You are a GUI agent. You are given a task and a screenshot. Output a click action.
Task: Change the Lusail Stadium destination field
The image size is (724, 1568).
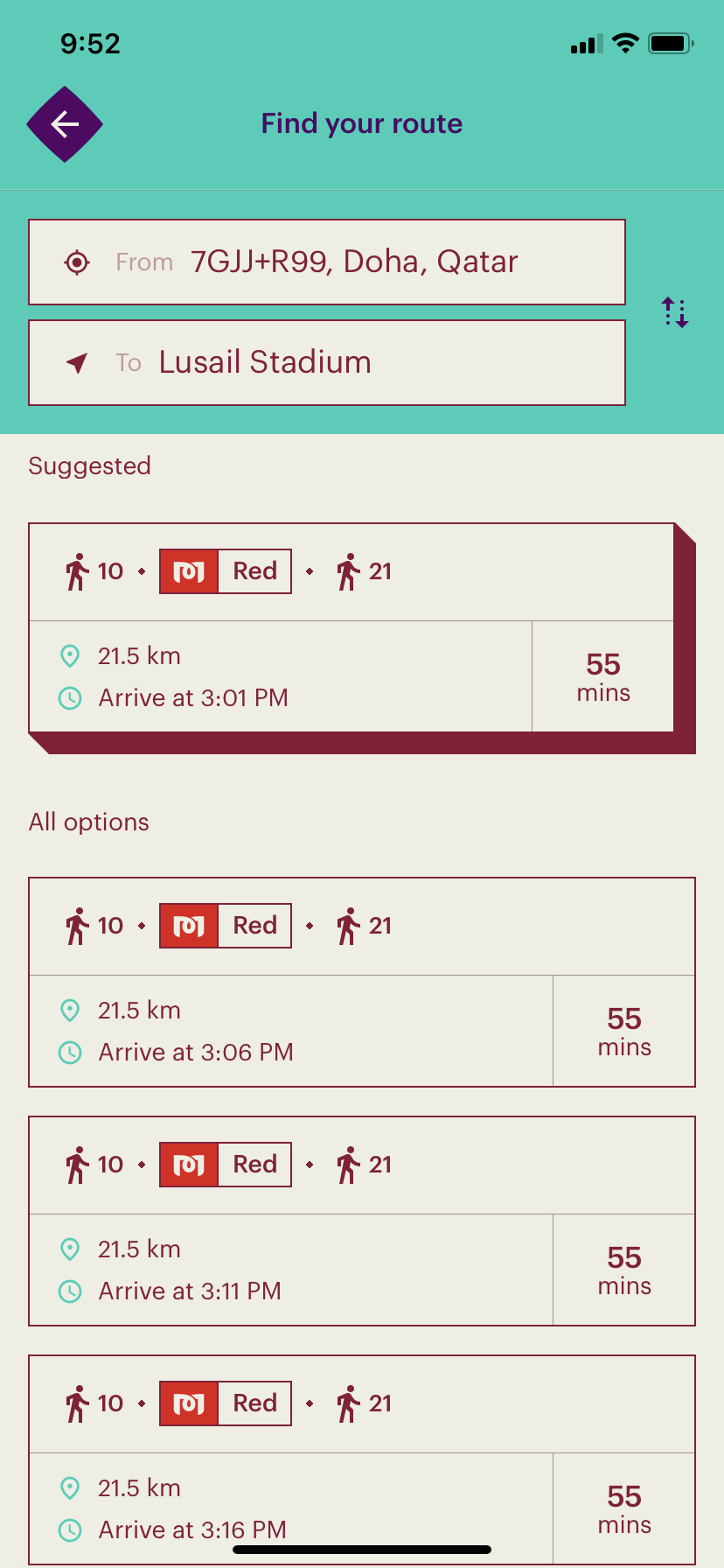point(327,362)
